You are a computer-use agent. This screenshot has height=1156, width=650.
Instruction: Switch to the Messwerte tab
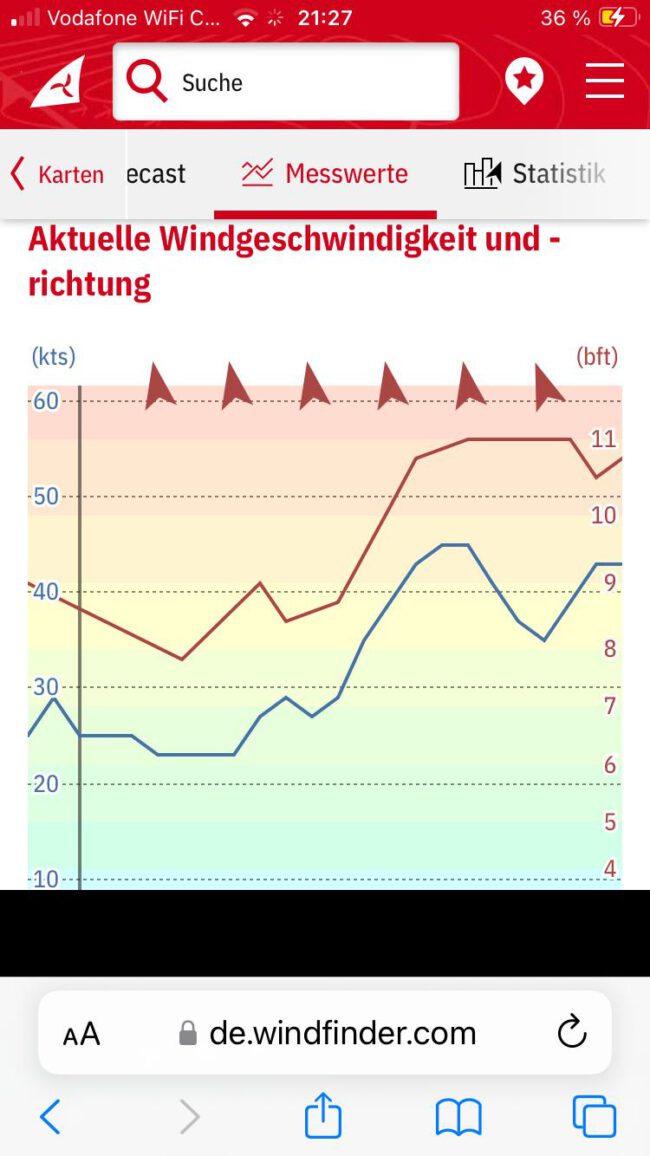tap(325, 174)
